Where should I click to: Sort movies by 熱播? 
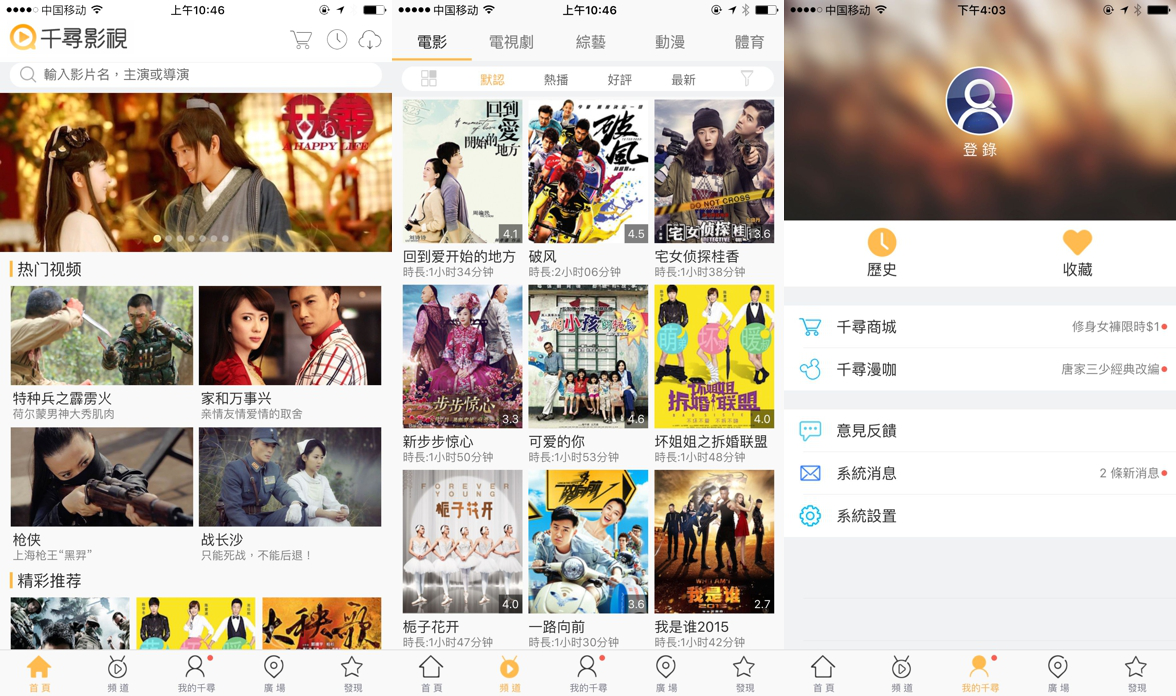point(556,80)
